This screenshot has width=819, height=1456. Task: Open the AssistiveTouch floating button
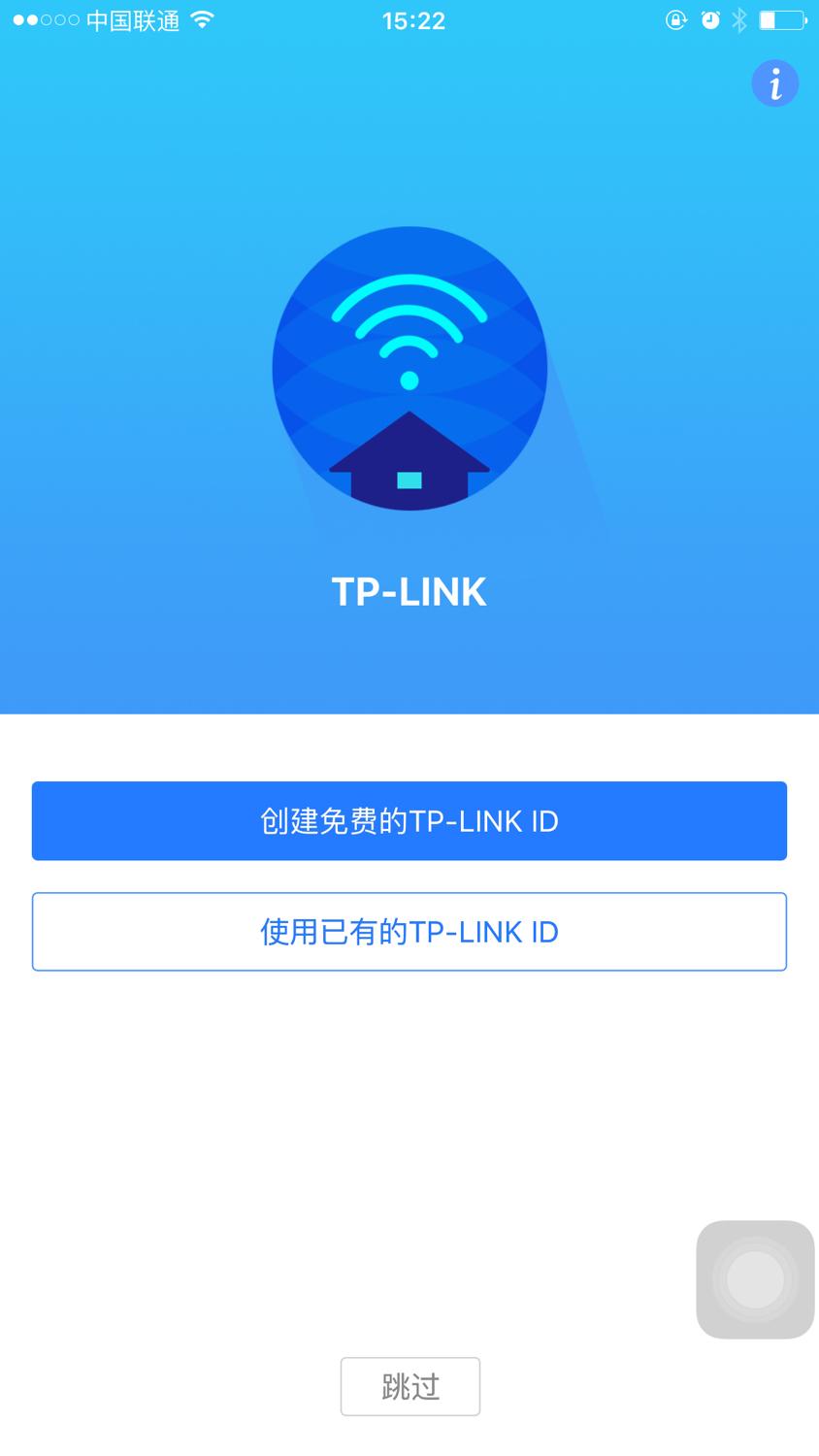click(x=755, y=1279)
